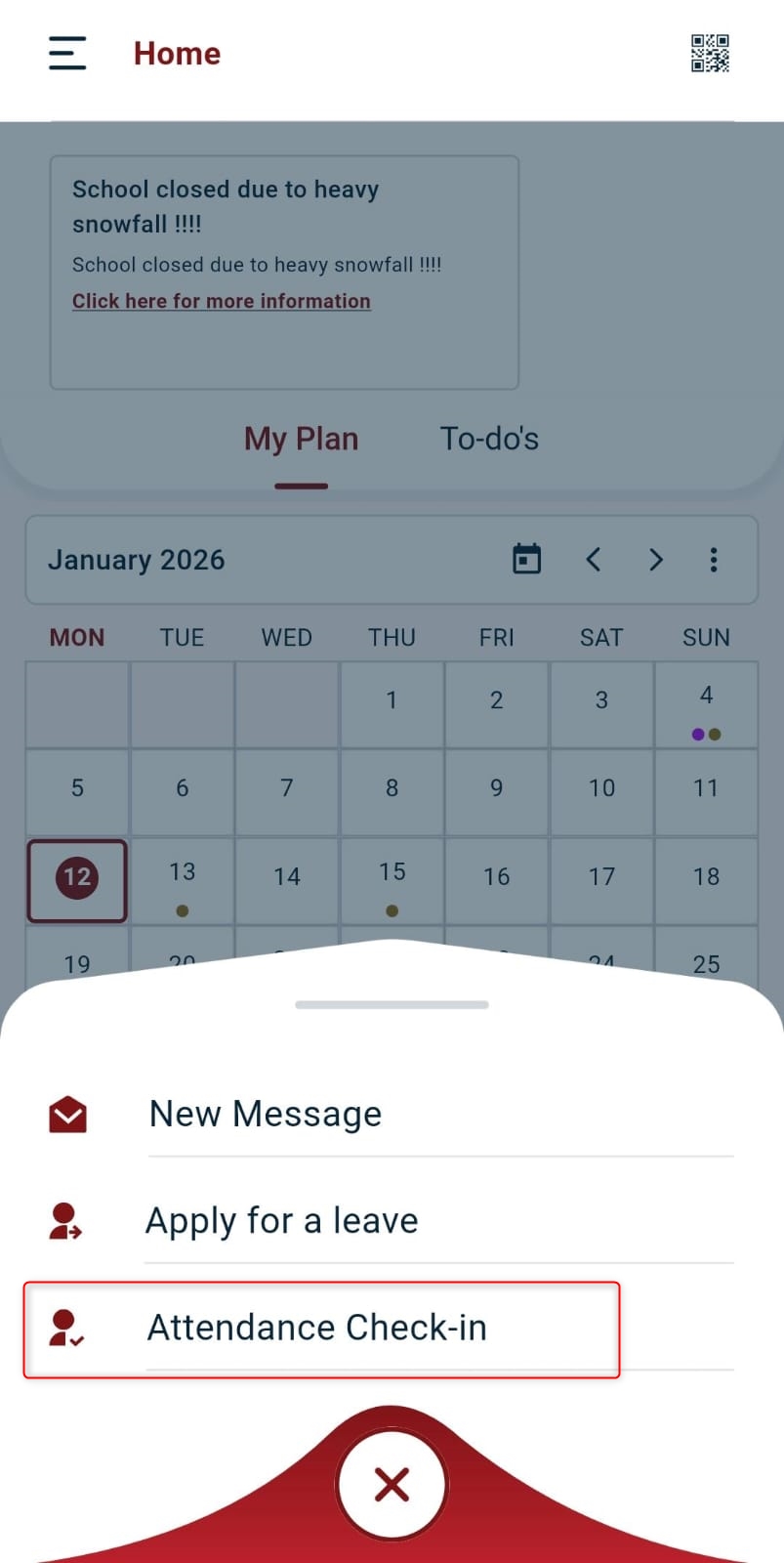Select January 4 on the calendar
784x1563 pixels.
point(706,705)
